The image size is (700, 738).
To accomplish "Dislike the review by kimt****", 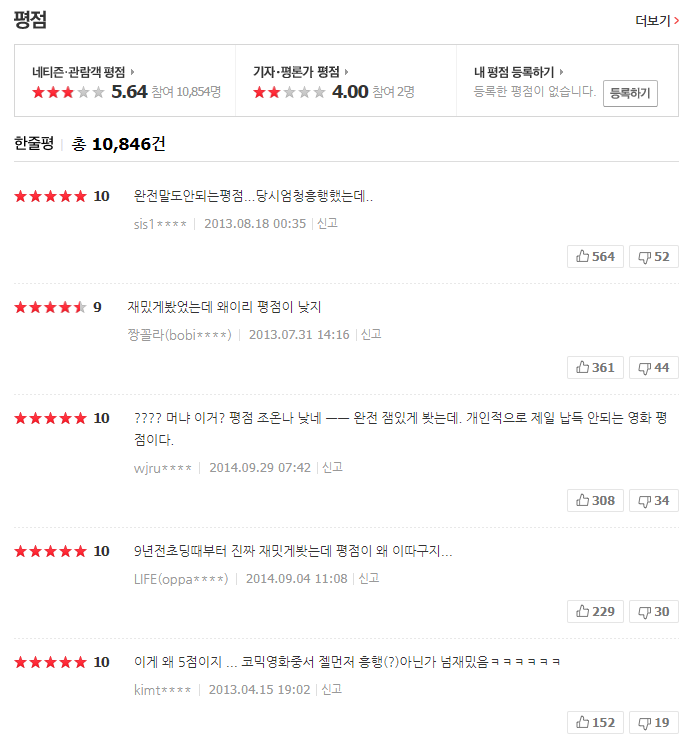I will tap(654, 723).
